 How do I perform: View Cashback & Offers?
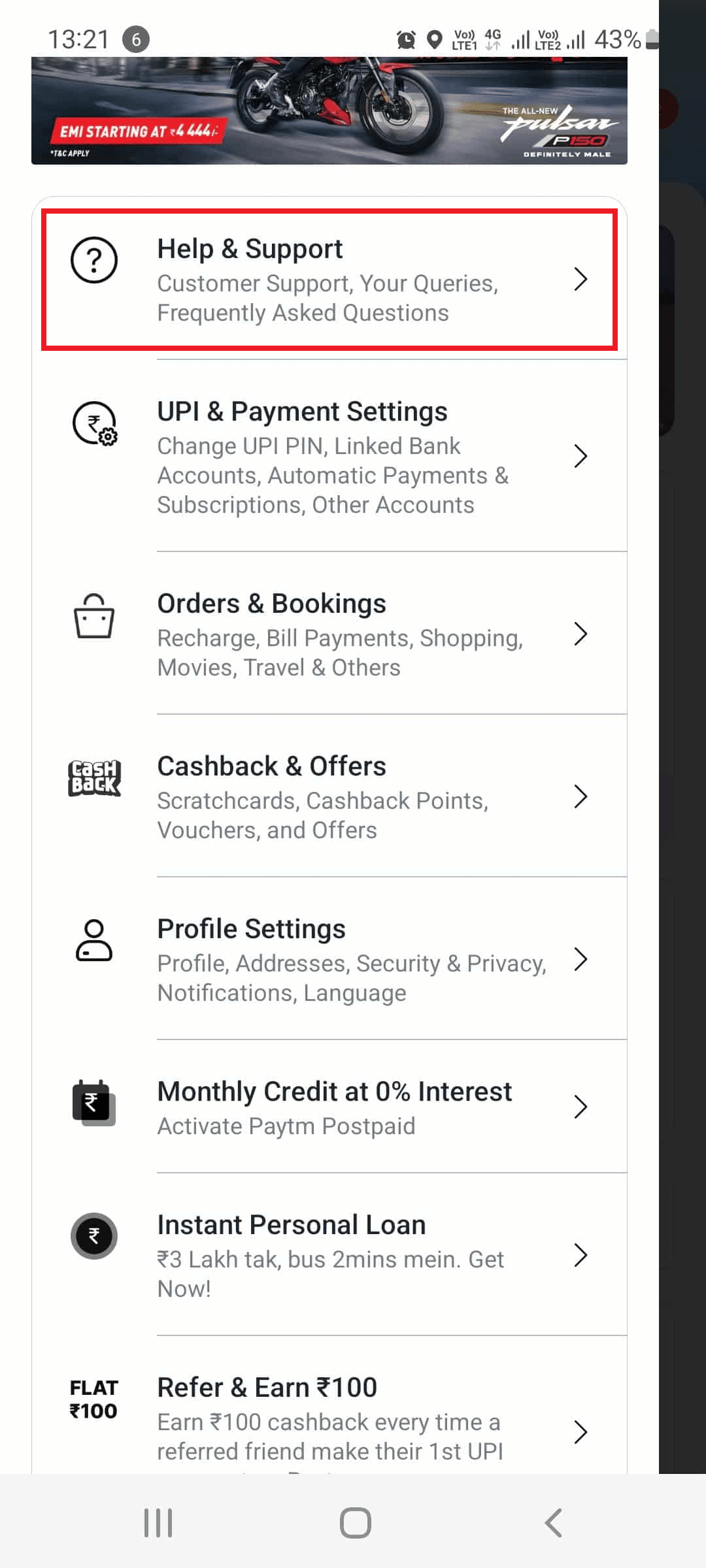[329, 796]
